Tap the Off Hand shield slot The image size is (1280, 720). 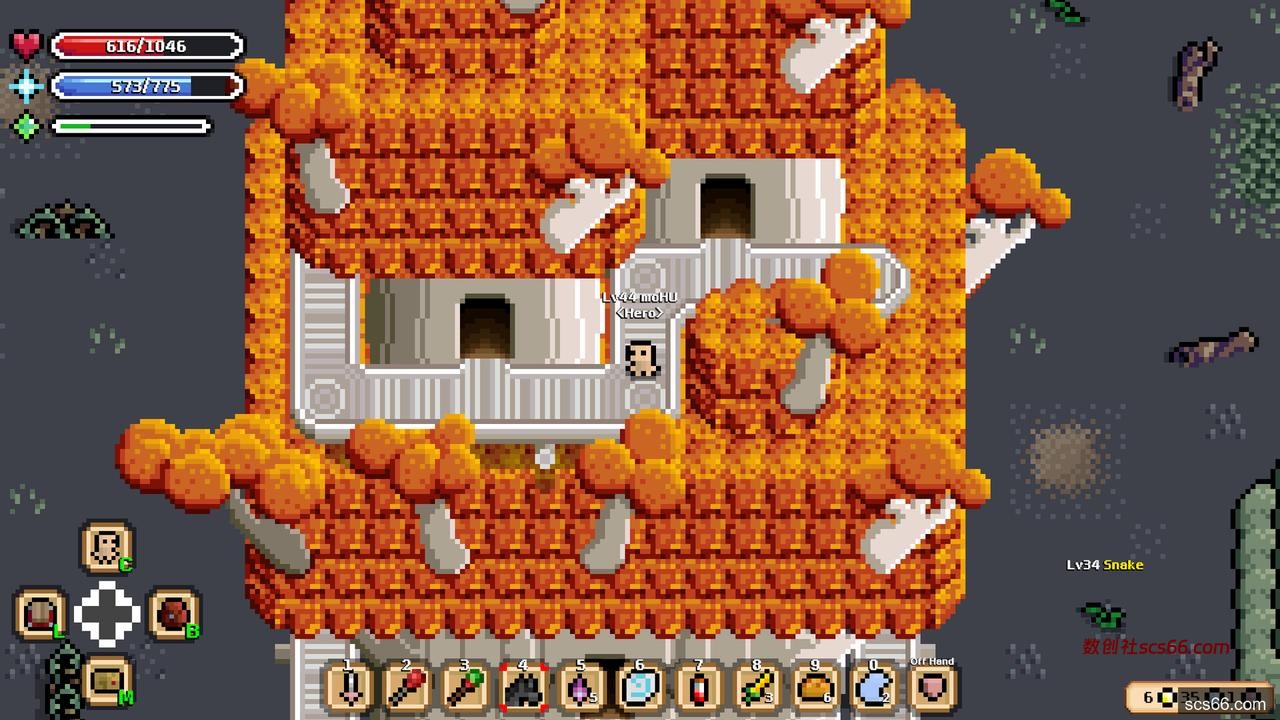(932, 688)
